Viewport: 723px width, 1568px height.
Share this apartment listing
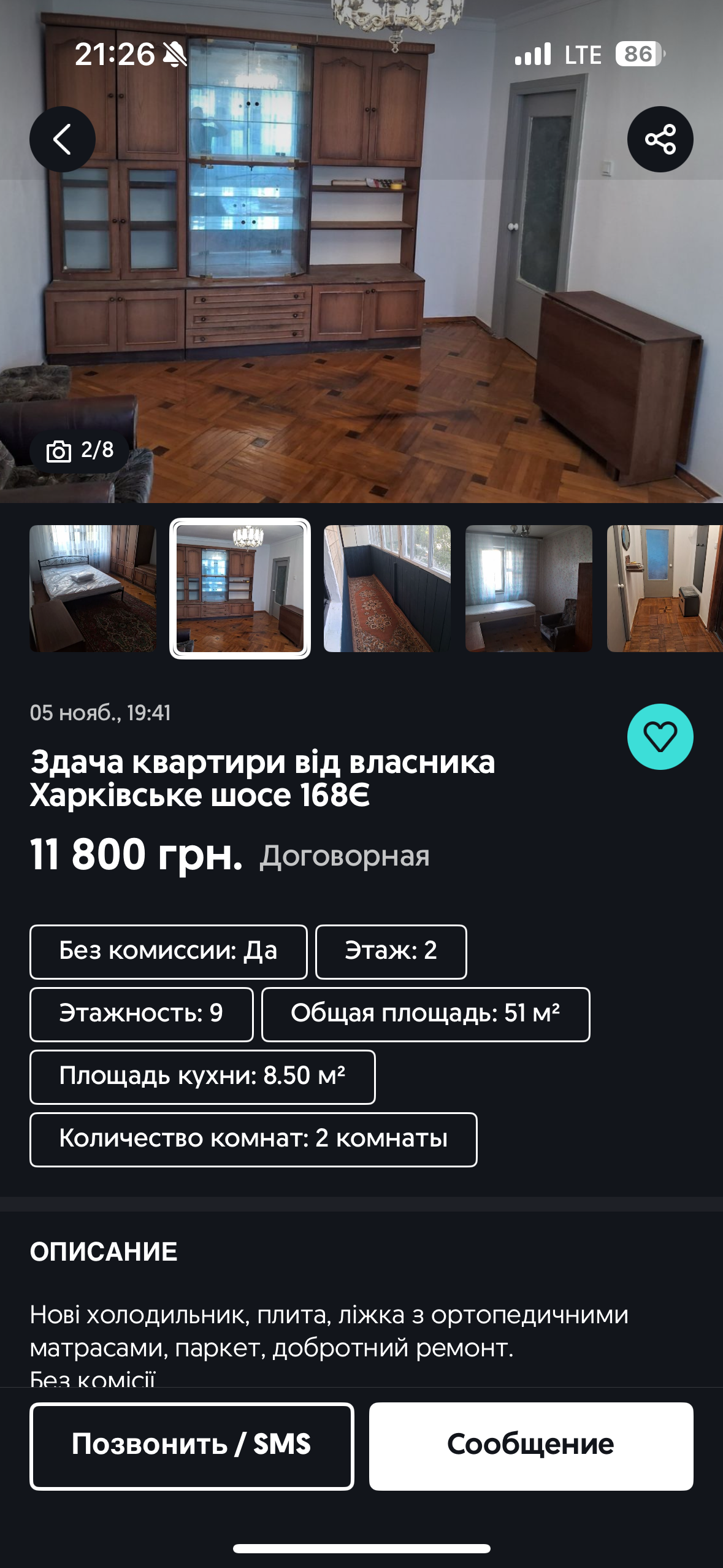tap(660, 139)
